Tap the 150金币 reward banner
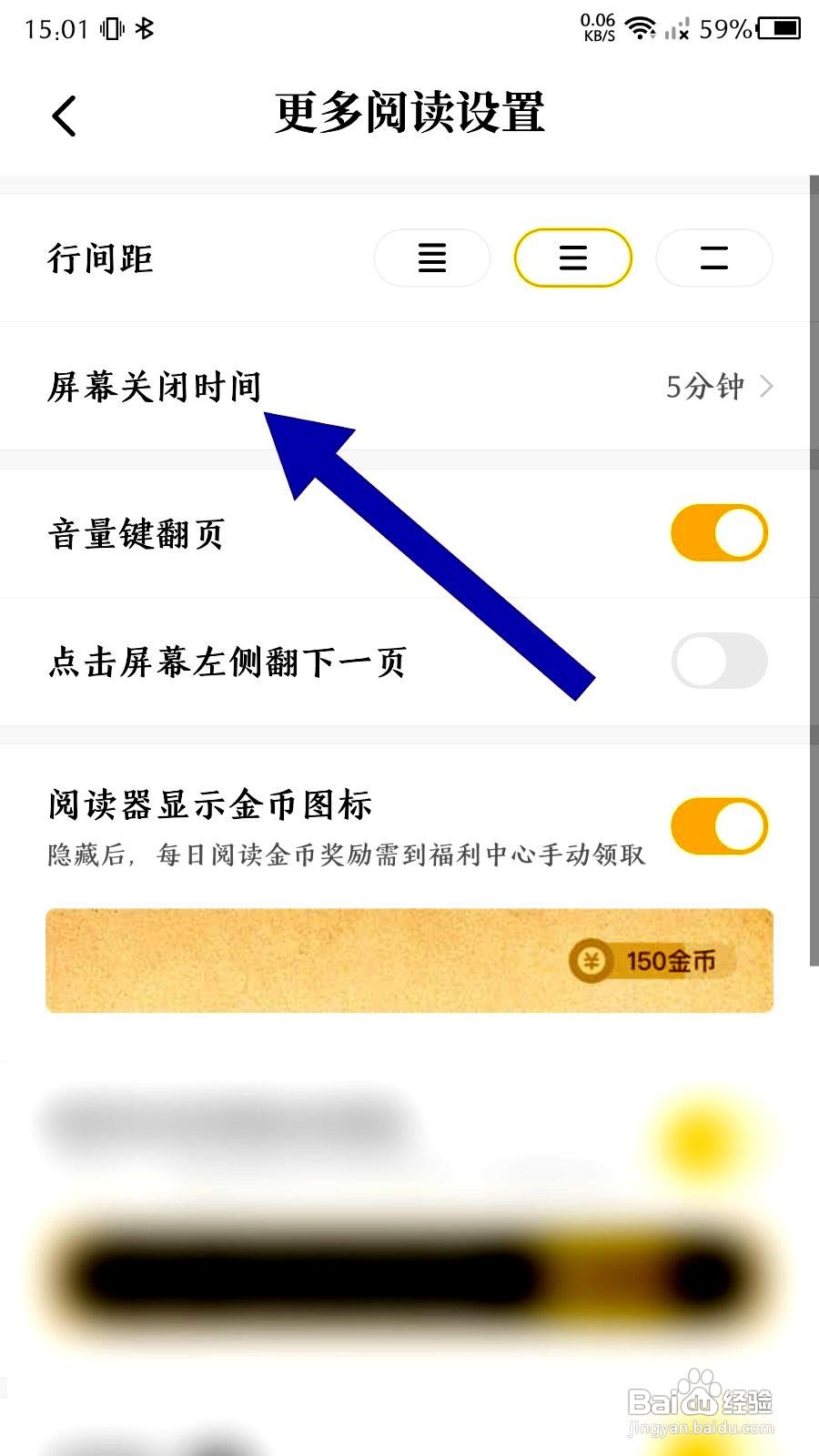The image size is (819, 1456). click(x=409, y=959)
